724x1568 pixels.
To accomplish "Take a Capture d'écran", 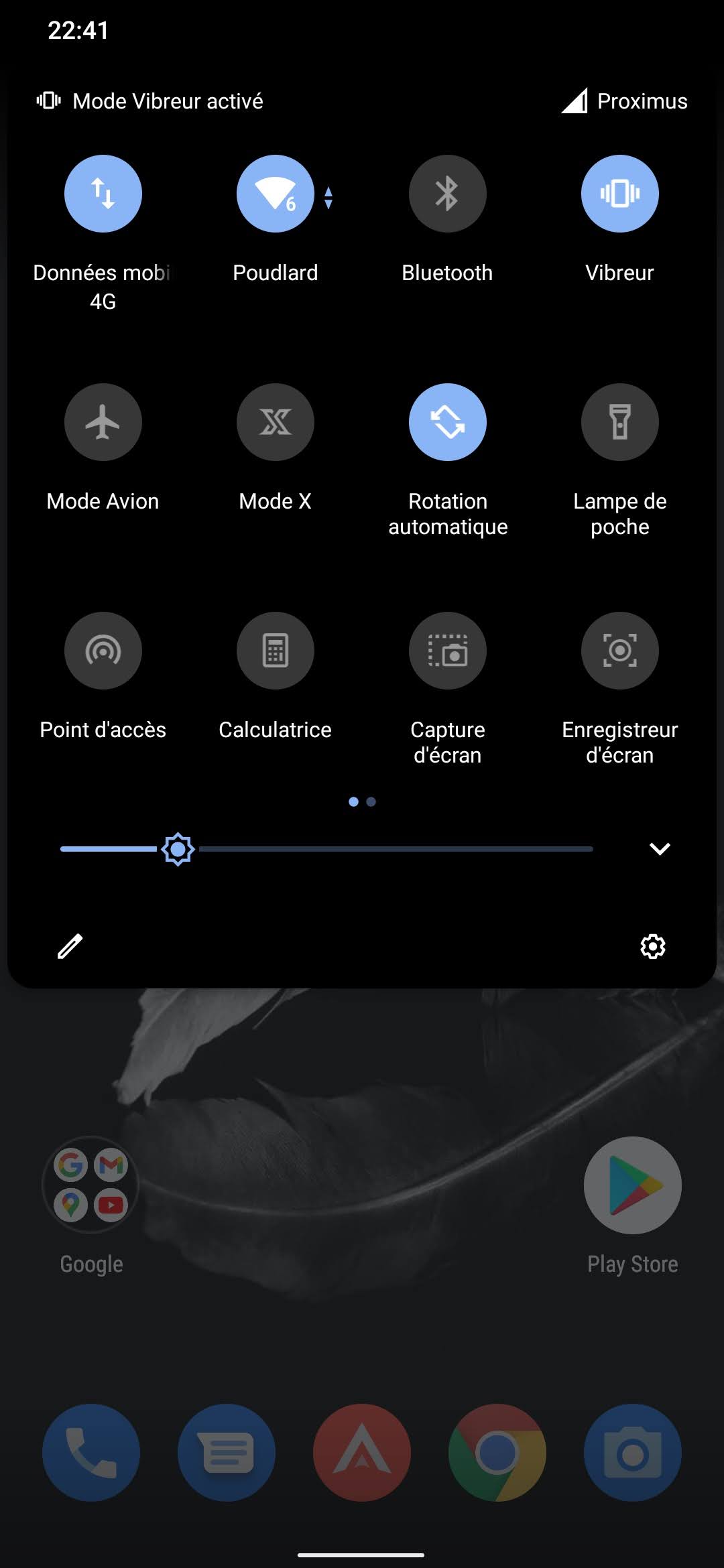I will [x=447, y=651].
